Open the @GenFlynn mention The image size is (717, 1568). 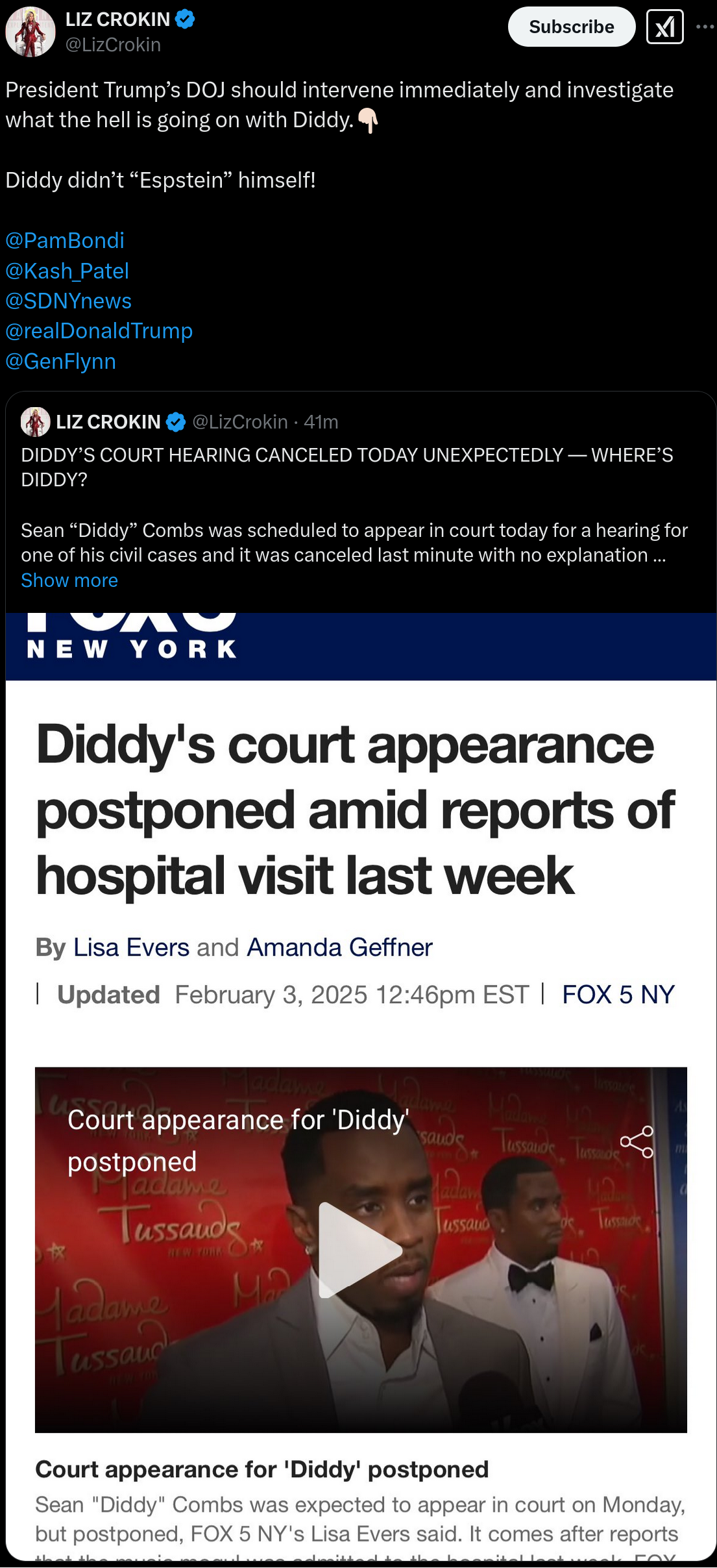click(61, 361)
